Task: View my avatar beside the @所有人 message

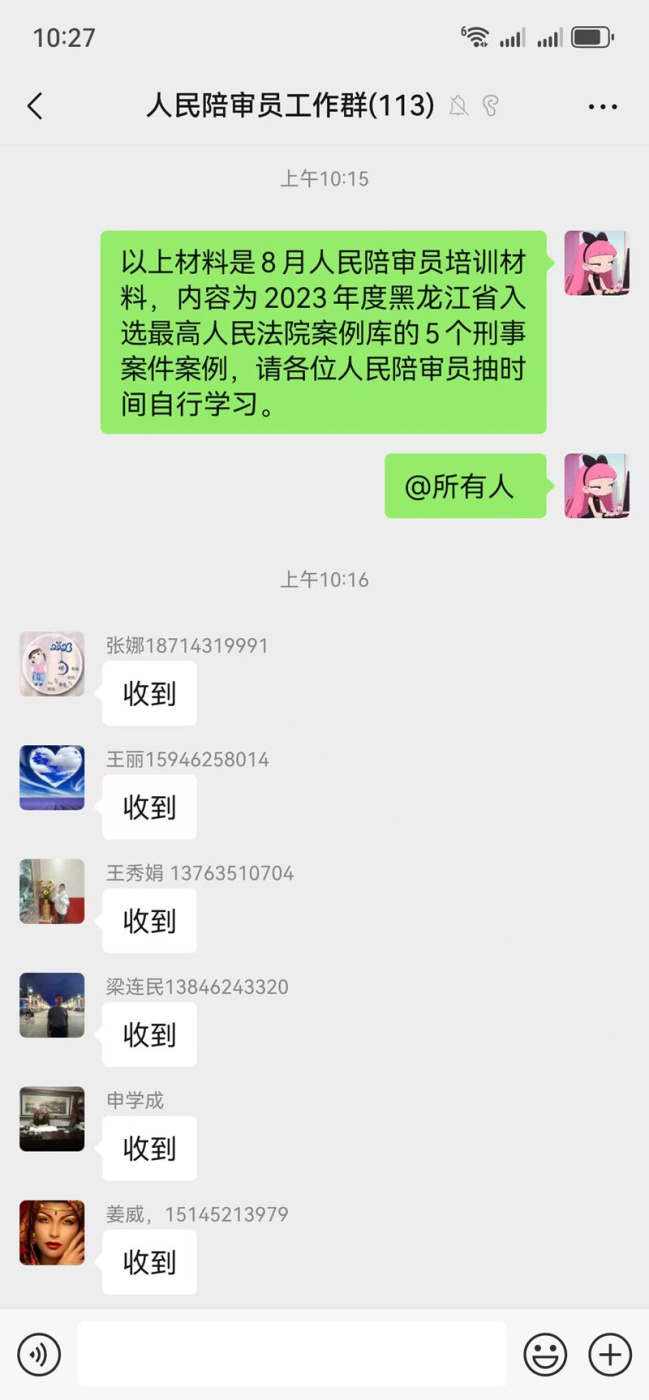Action: [x=596, y=486]
